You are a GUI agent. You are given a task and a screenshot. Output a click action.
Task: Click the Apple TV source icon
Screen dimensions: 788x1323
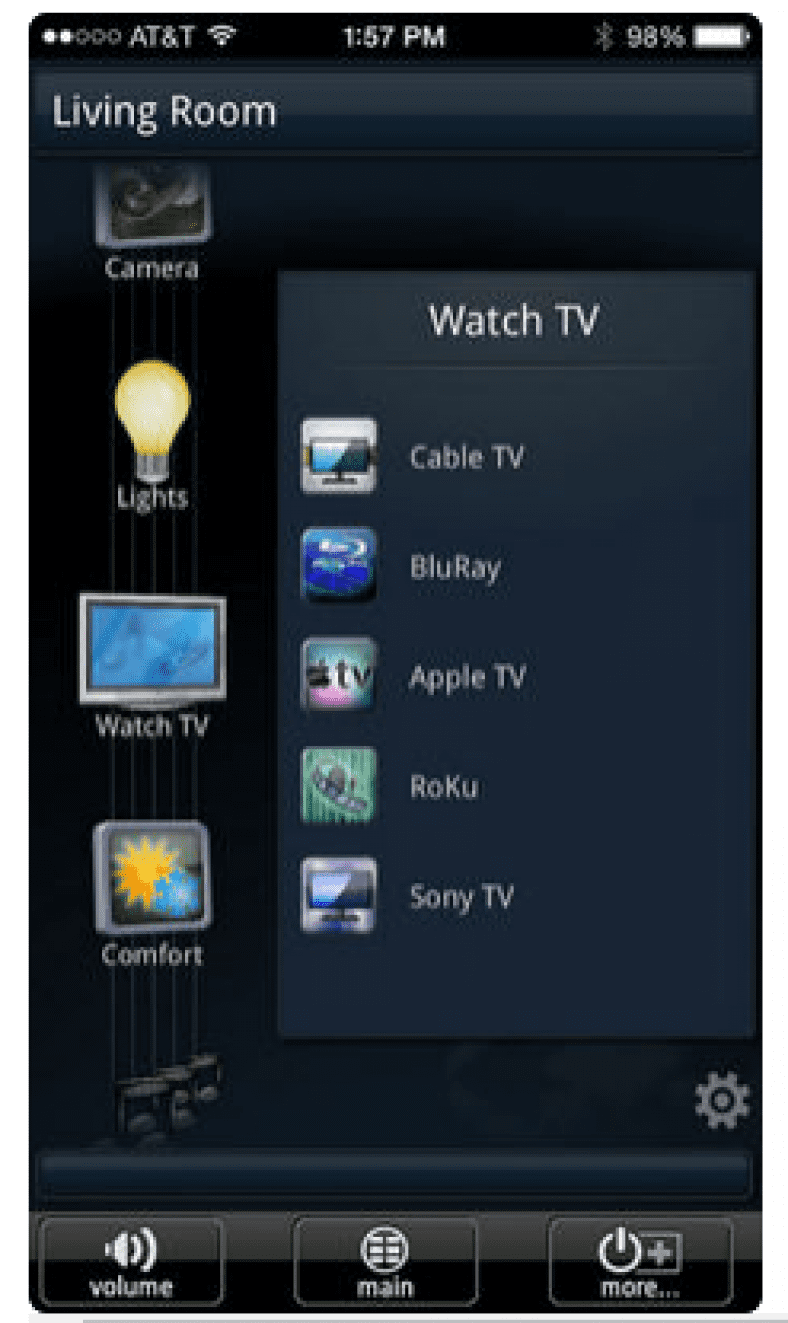(x=338, y=677)
